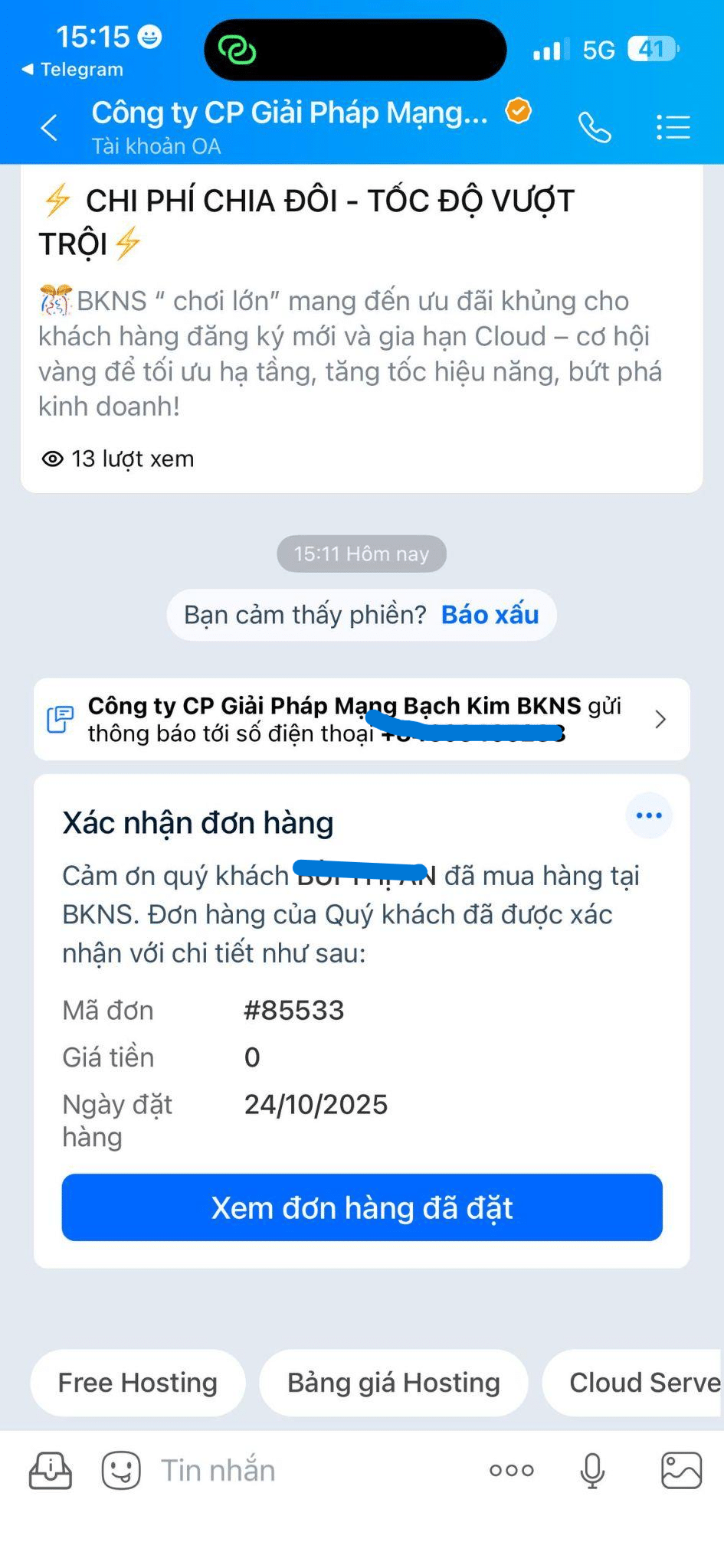Expand the phone notification message via its chevron
This screenshot has height=1568, width=724.
tap(660, 719)
